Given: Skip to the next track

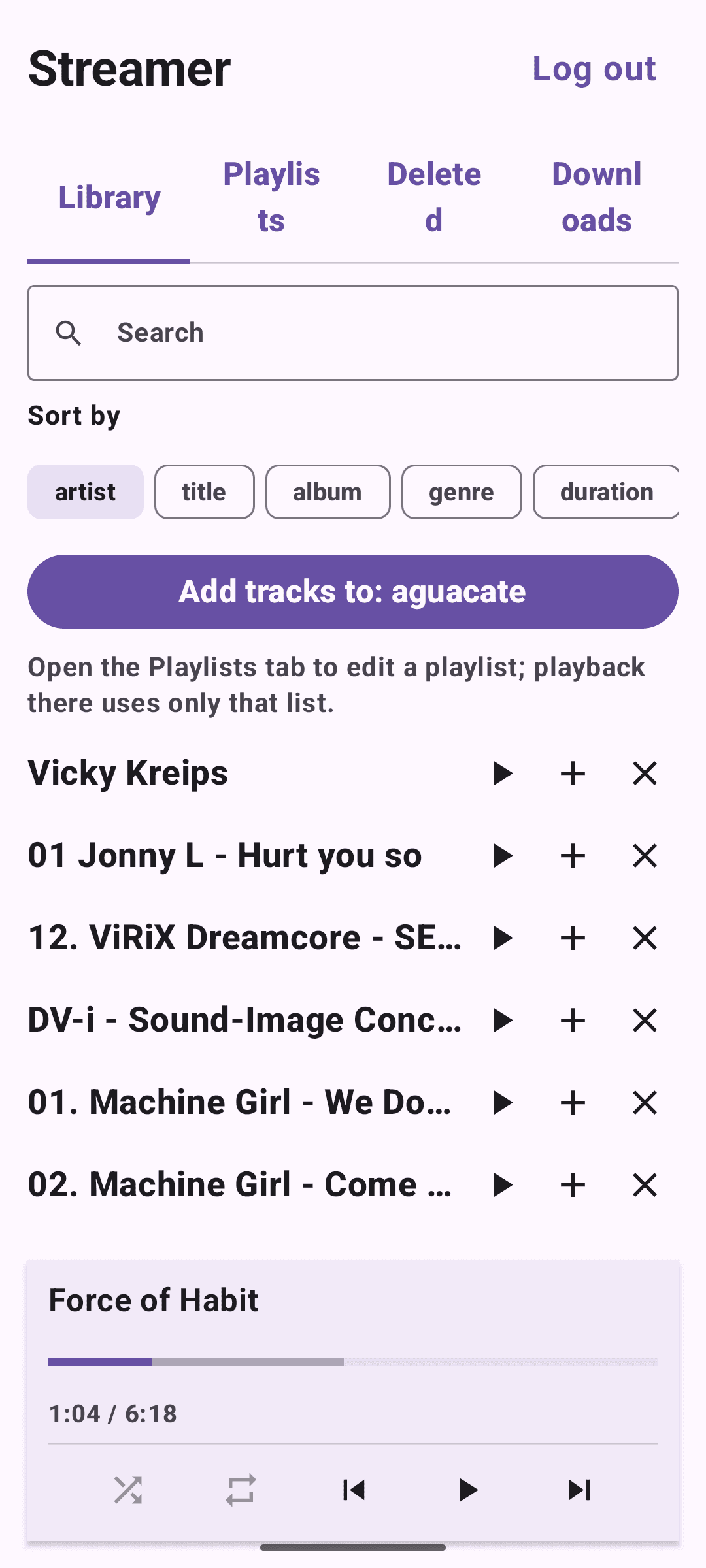Looking at the screenshot, I should (578, 1490).
